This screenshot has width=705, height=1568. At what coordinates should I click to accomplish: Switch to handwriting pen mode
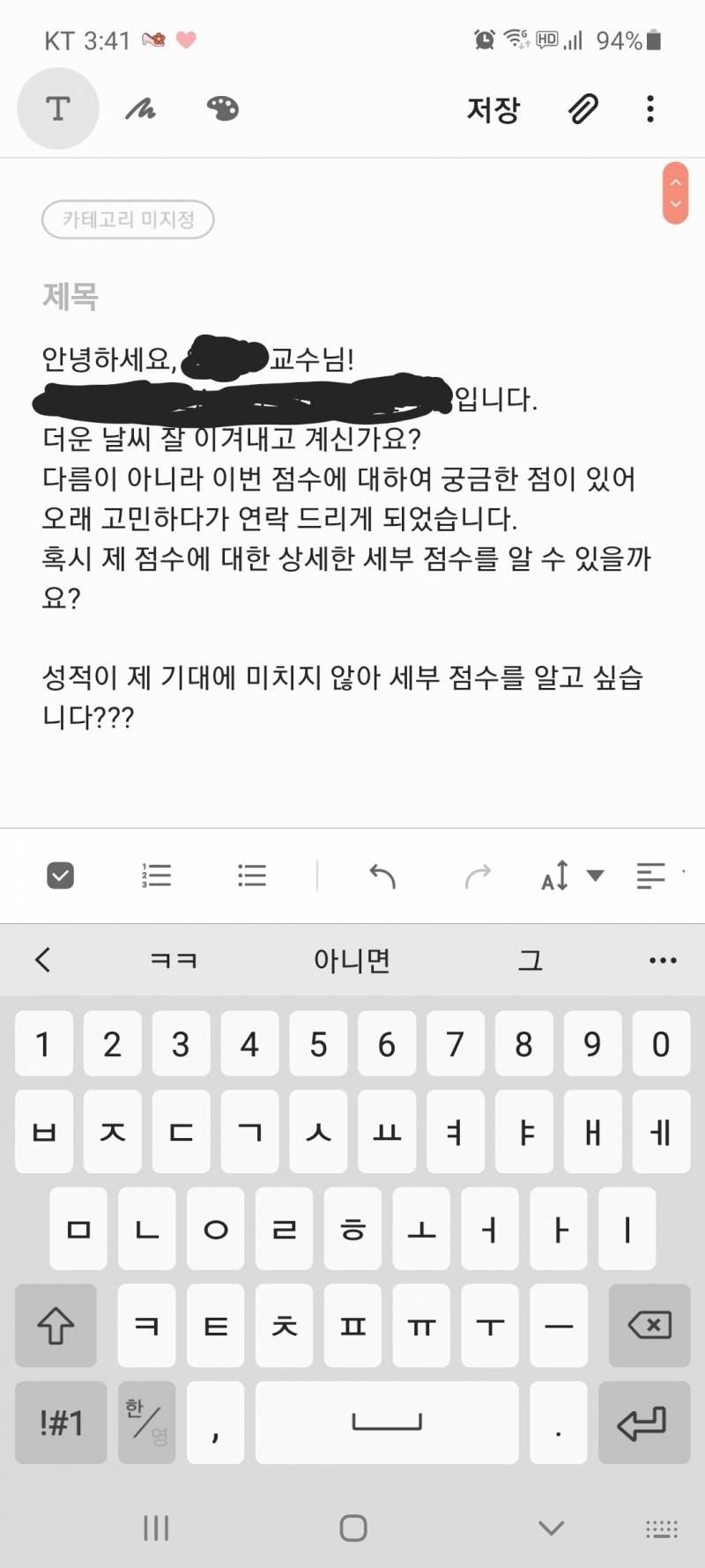click(x=140, y=109)
